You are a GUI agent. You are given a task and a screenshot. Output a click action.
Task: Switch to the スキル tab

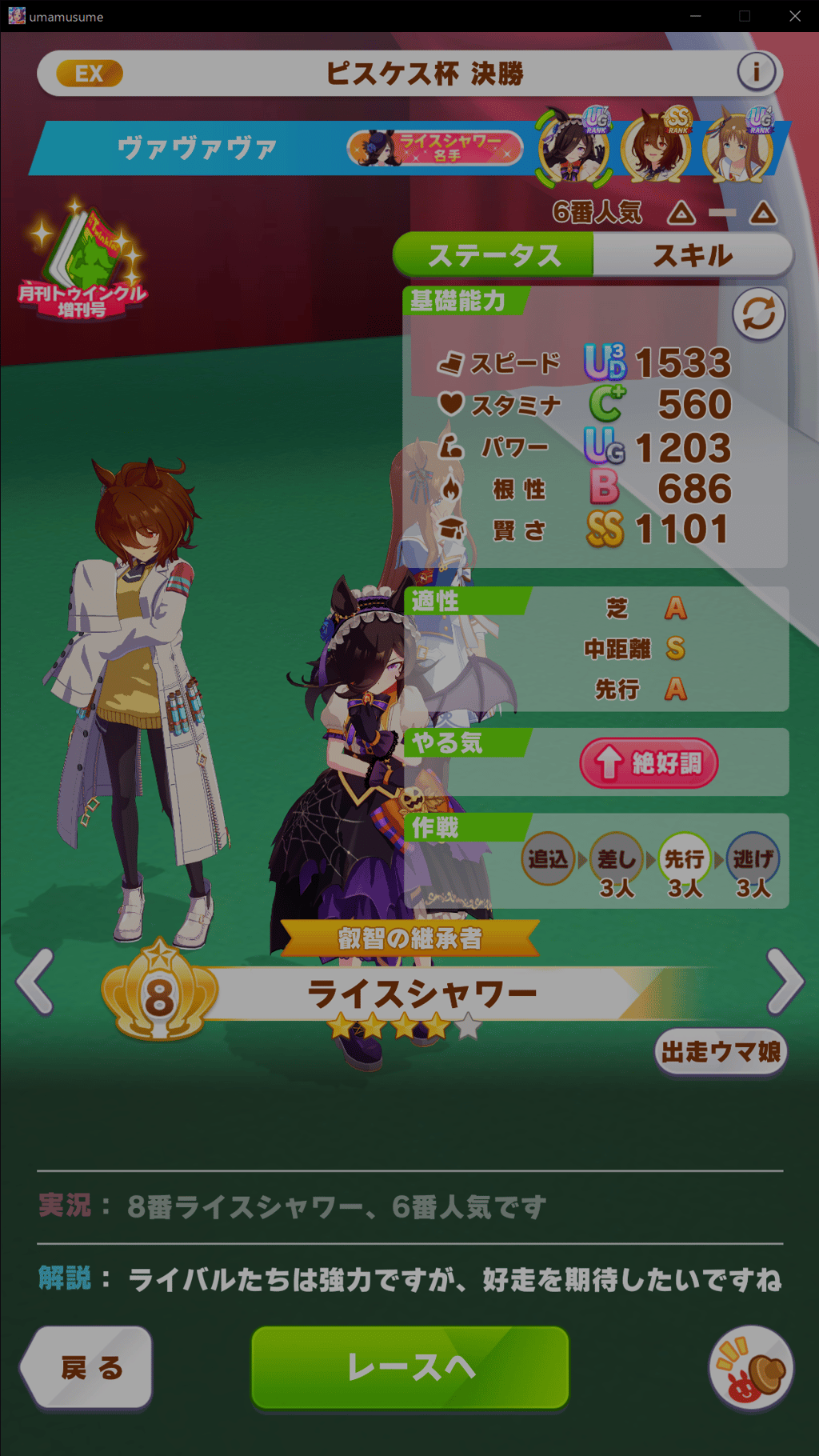click(x=693, y=256)
